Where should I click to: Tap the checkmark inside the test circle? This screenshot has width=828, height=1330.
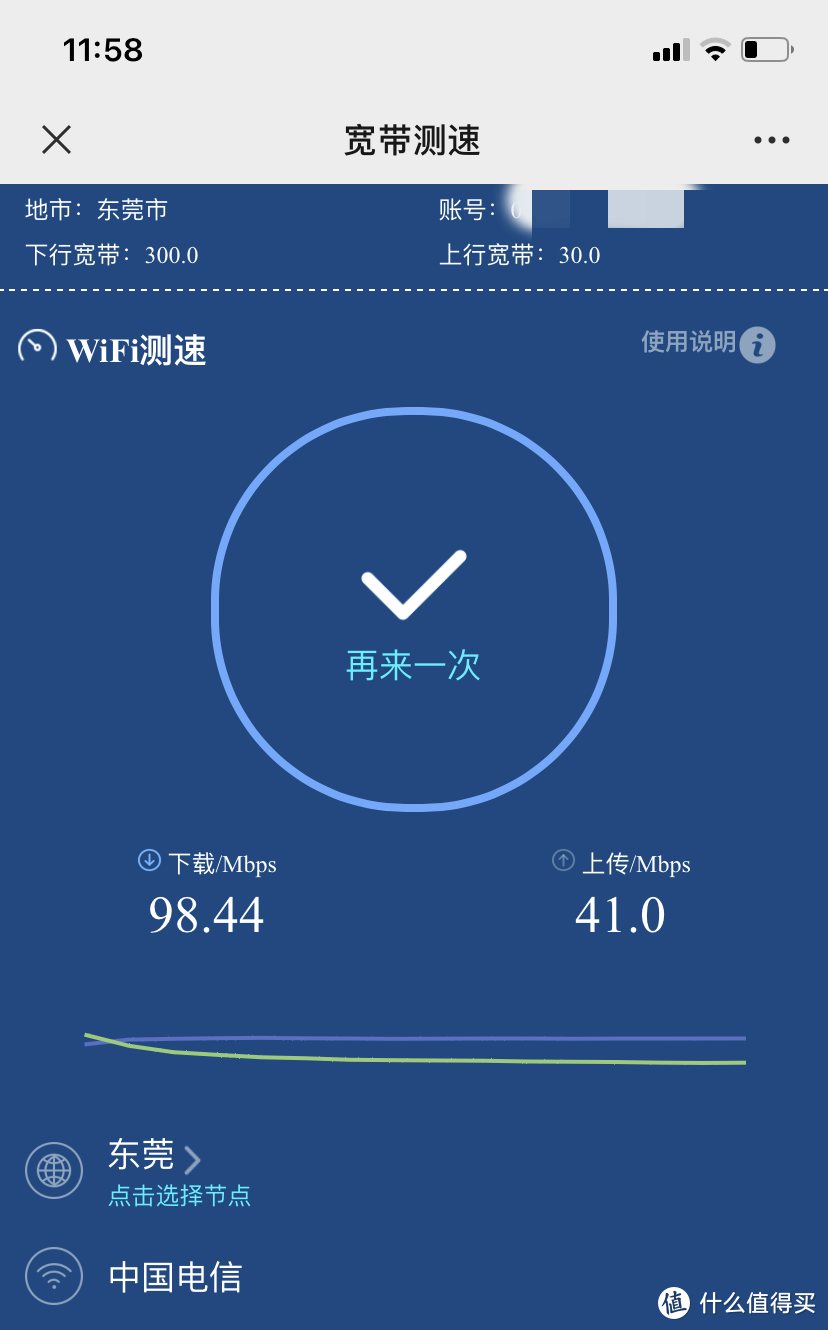pyautogui.click(x=411, y=585)
